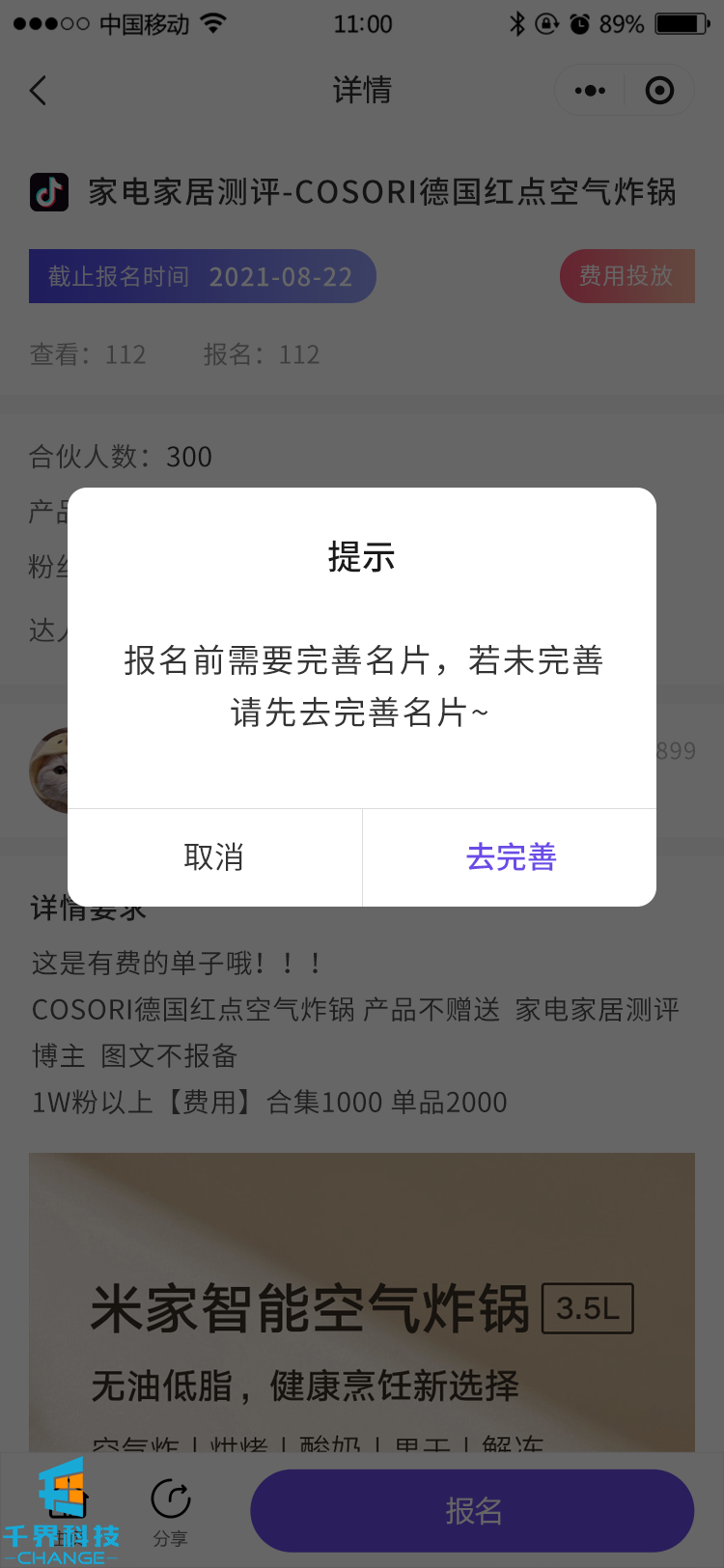Close the mini program with the circle icon
The width and height of the screenshot is (724, 1568).
tap(659, 91)
